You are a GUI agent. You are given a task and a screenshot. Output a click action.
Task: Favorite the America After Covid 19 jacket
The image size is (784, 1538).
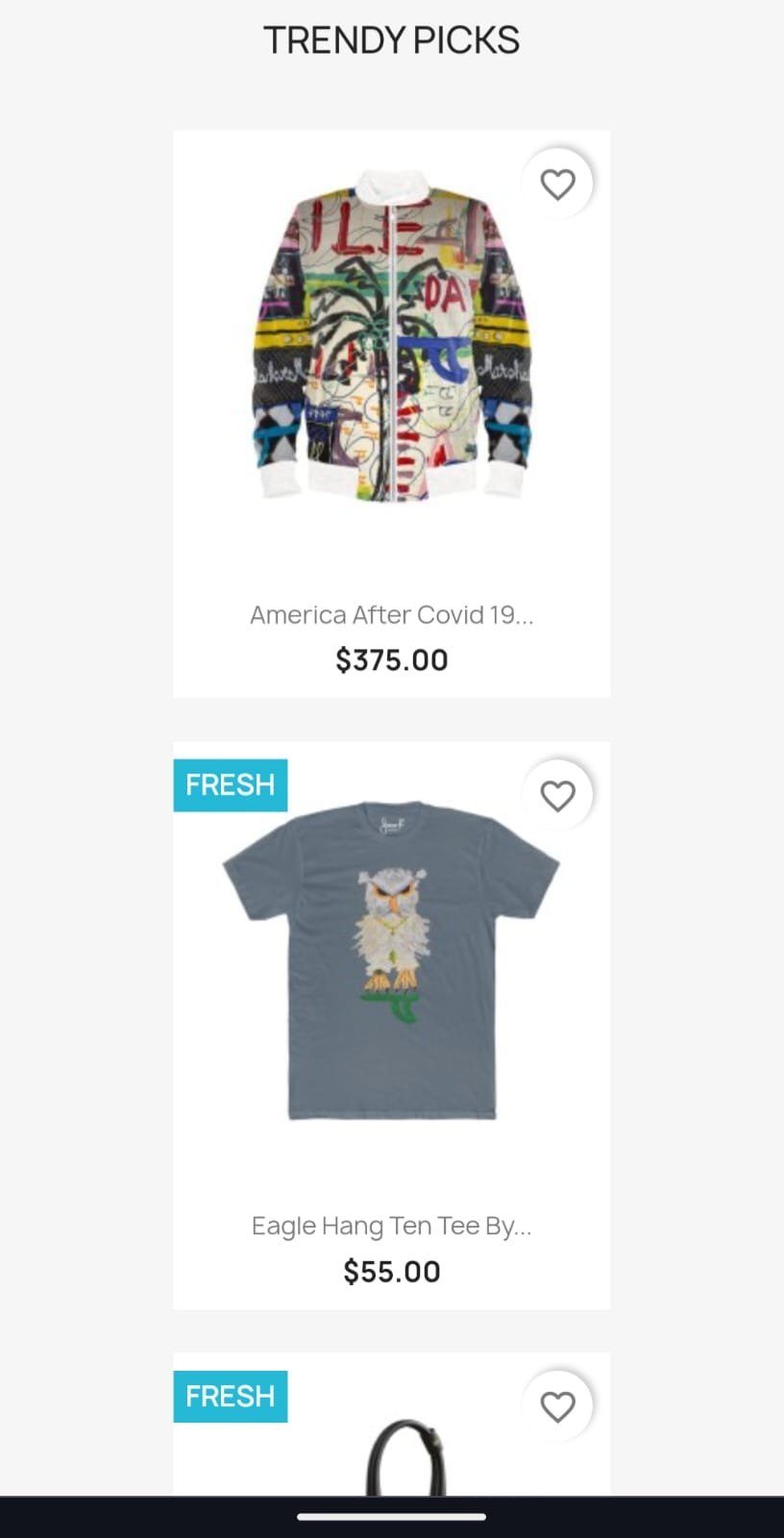(557, 184)
